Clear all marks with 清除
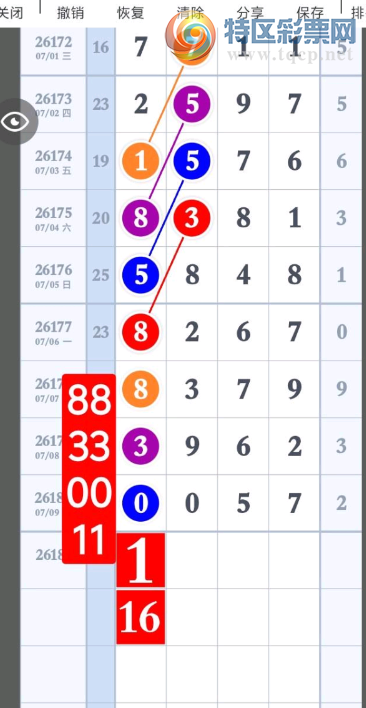This screenshot has height=708, width=366. point(190,13)
